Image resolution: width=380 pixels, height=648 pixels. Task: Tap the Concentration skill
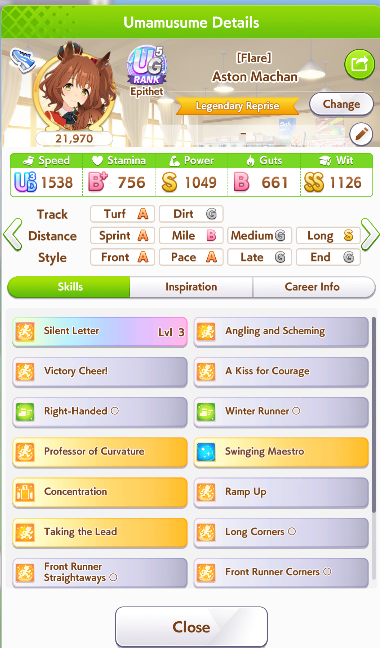(100, 492)
